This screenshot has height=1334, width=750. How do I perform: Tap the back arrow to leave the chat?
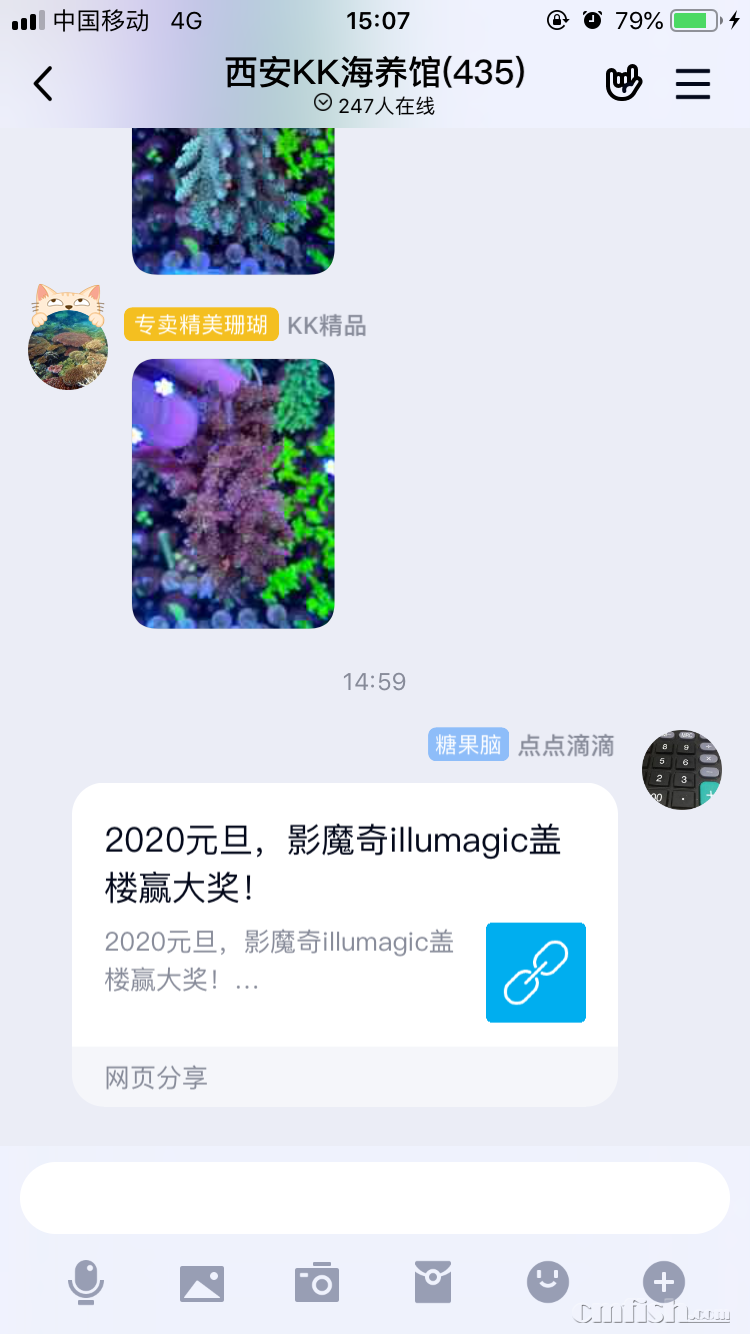(42, 83)
